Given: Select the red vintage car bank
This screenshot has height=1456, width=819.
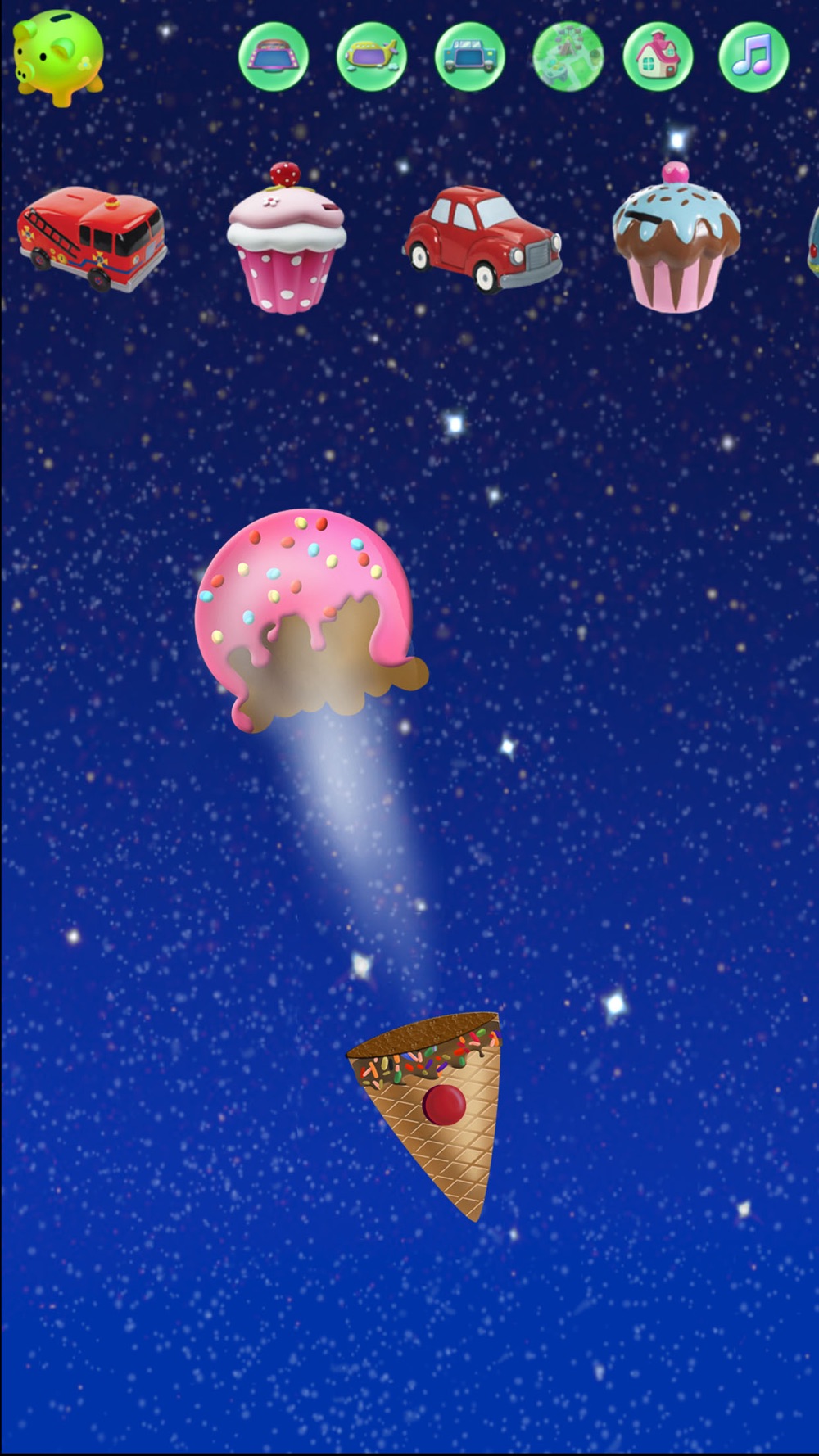Looking at the screenshot, I should coord(482,238).
